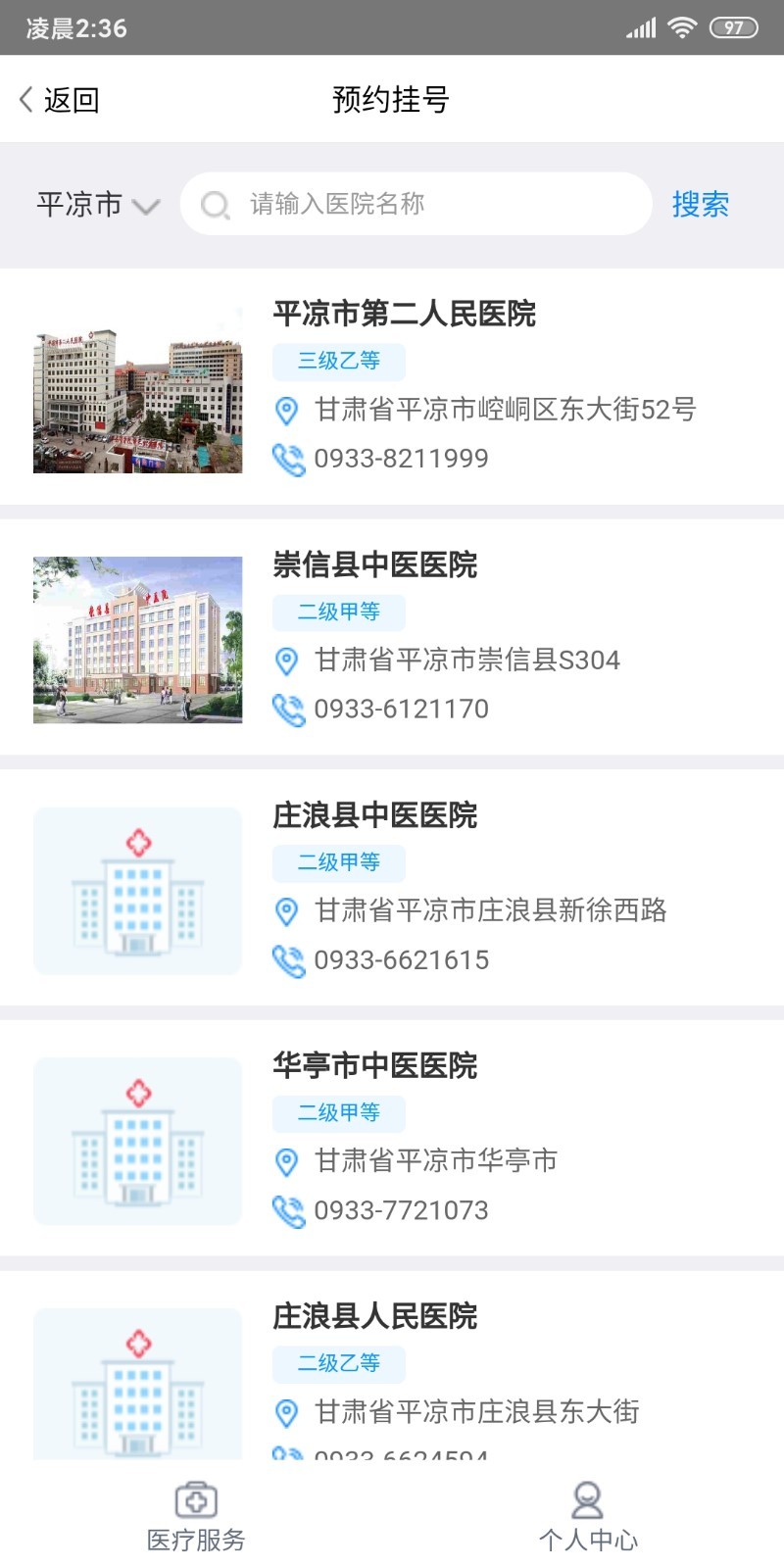
Task: Switch to the 个人中心 tab
Action: (x=587, y=1514)
